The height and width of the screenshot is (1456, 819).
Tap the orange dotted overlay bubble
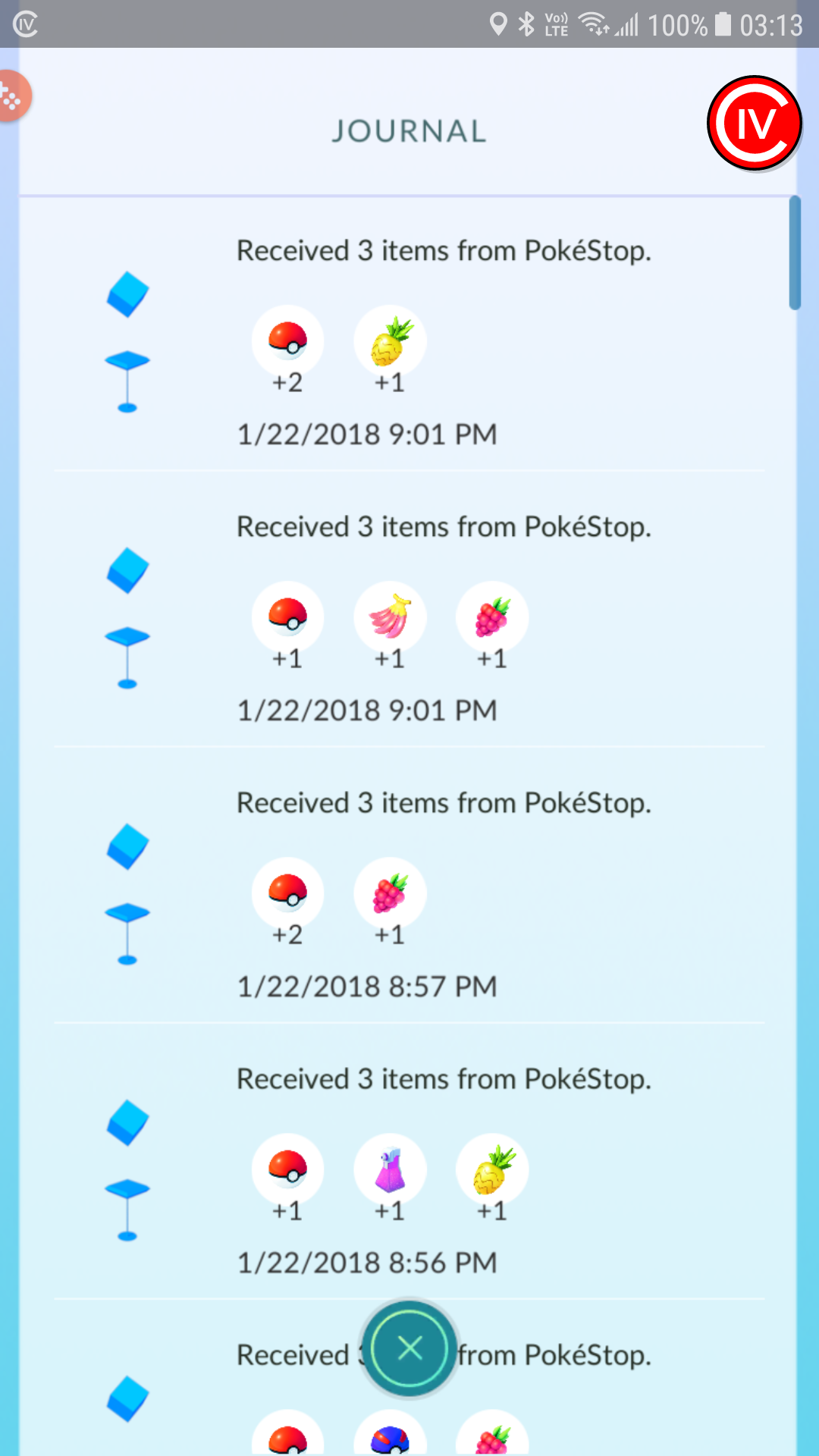(x=13, y=96)
